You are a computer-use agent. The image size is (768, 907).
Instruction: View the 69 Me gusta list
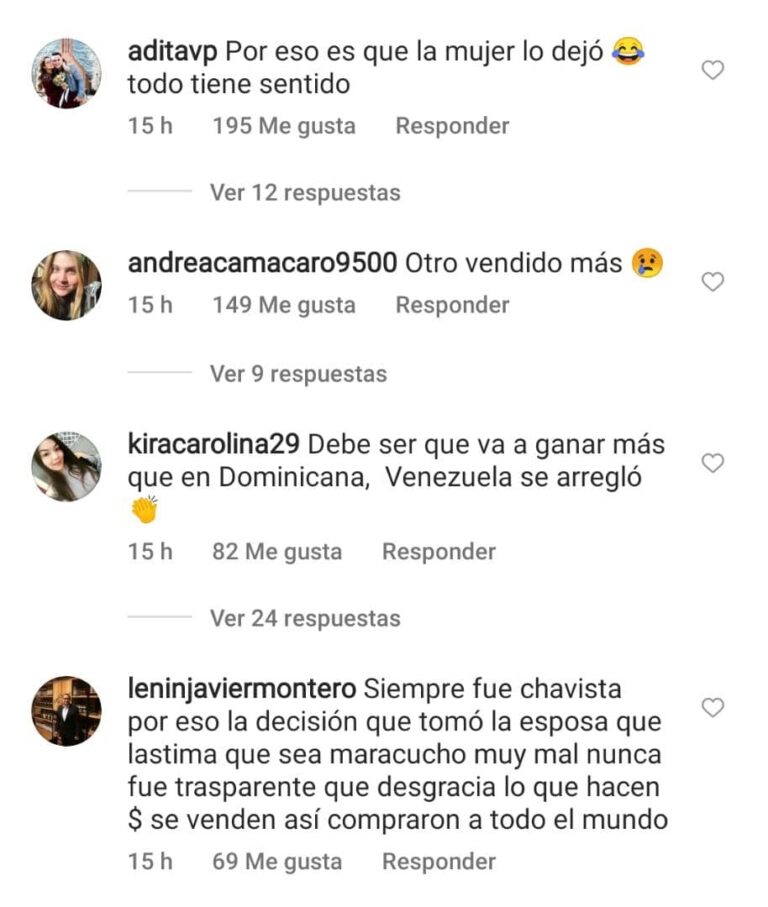[276, 861]
